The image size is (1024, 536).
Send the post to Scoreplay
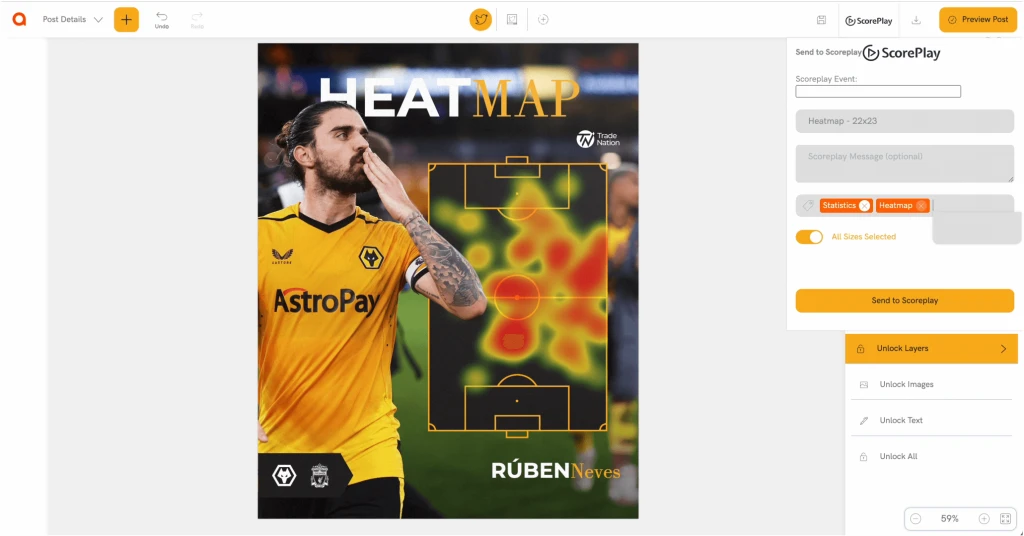coord(904,300)
